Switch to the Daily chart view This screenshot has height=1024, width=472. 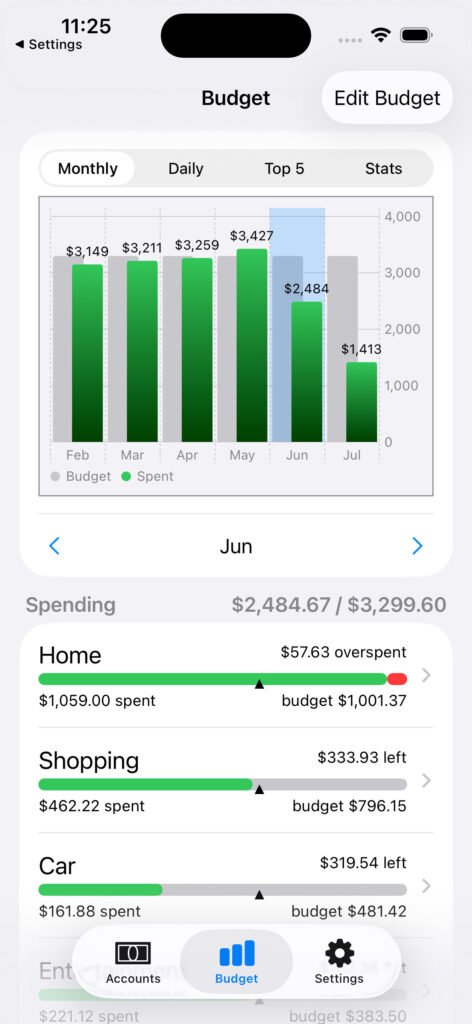click(x=185, y=168)
